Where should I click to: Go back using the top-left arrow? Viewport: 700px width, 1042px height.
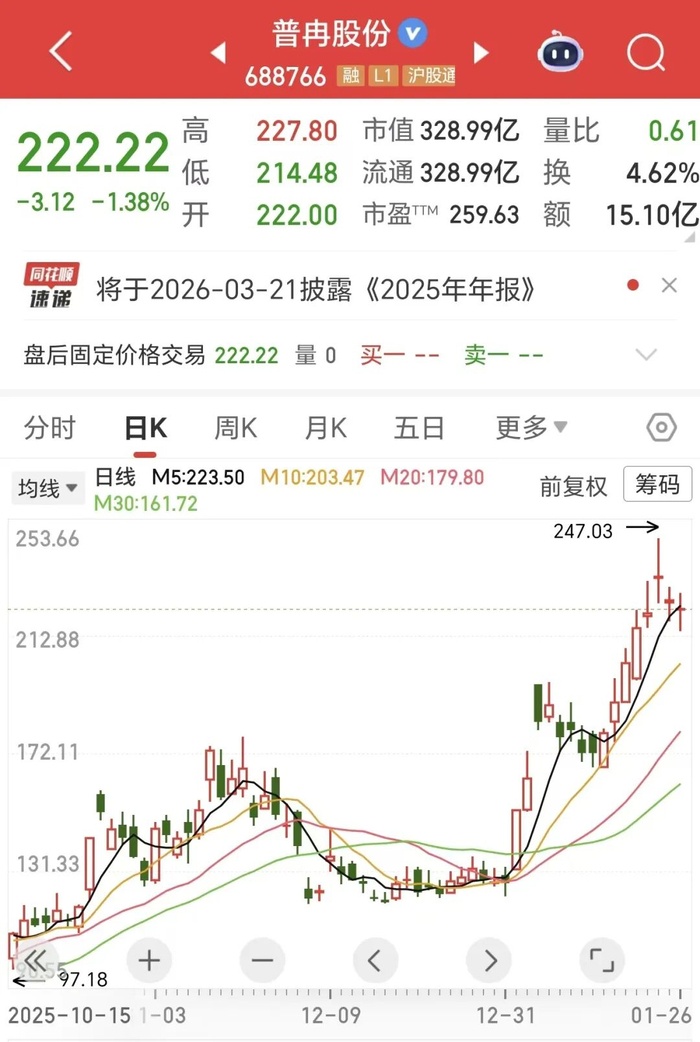pyautogui.click(x=61, y=51)
